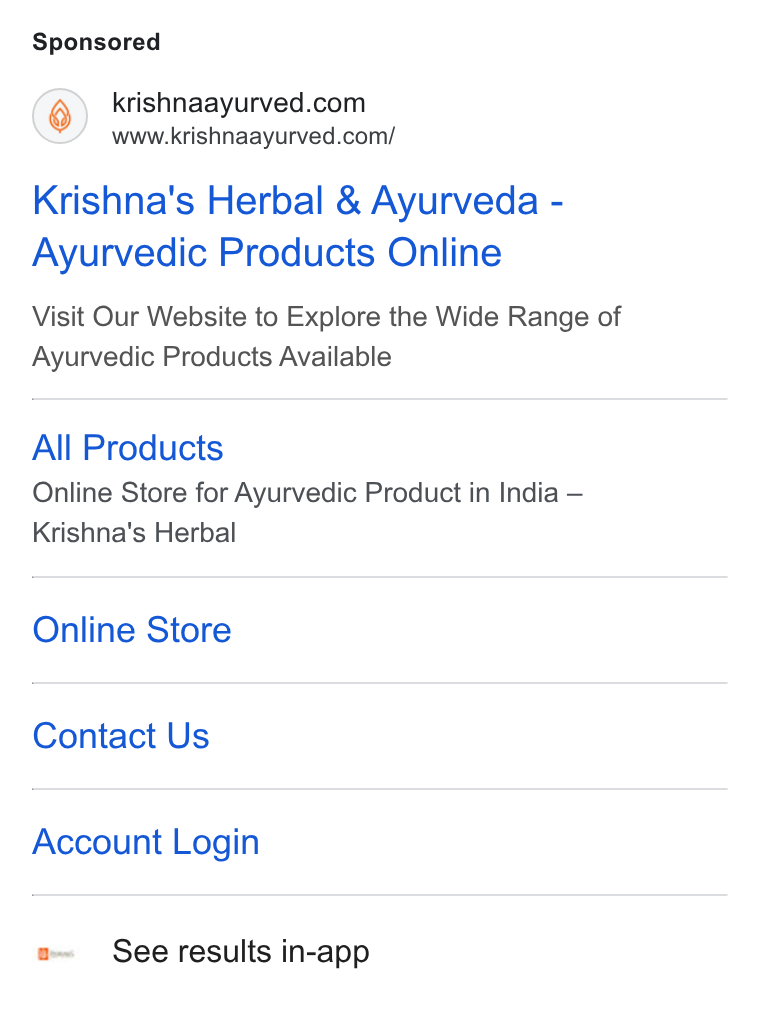The image size is (760, 1012).
Task: Open the All Products sitelink
Action: [128, 448]
